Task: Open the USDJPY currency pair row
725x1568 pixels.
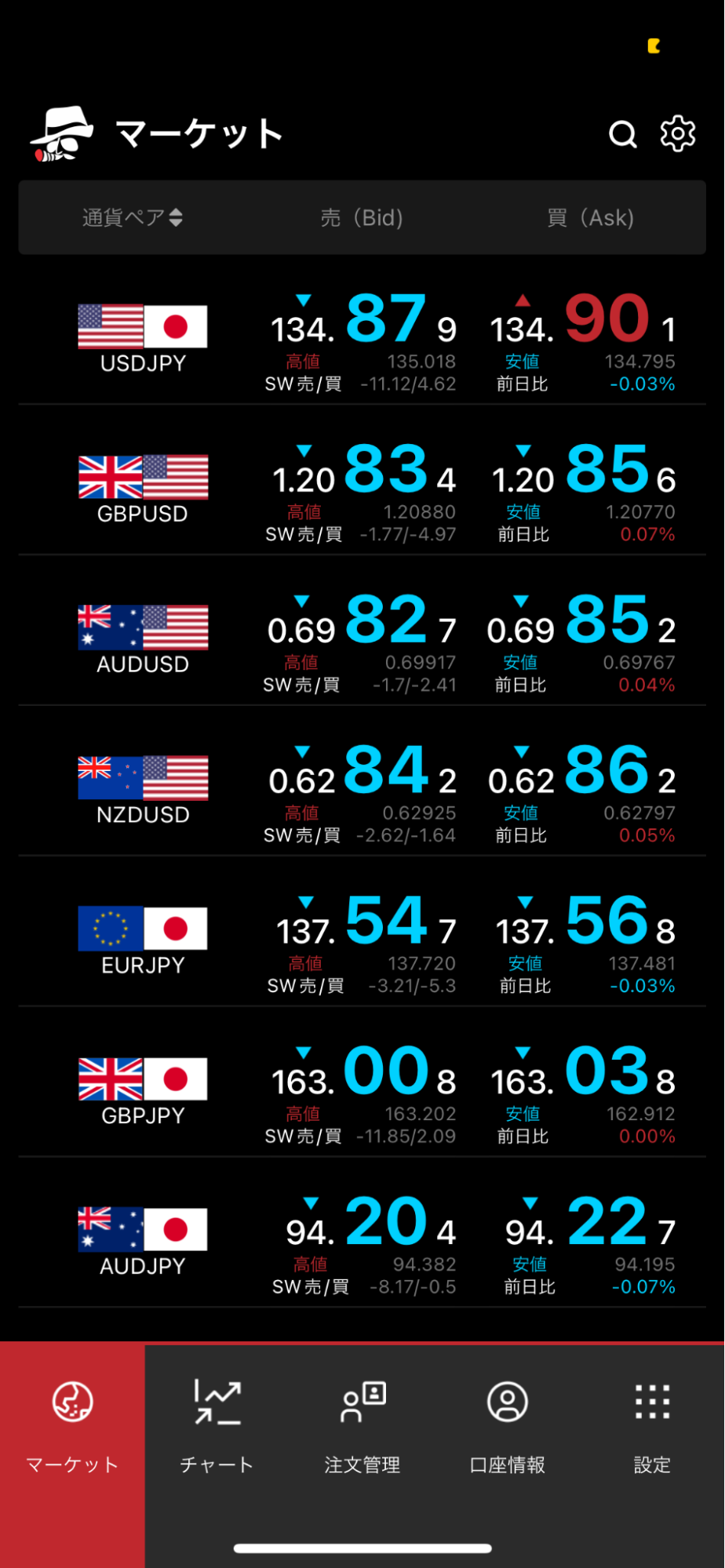Action: [x=143, y=339]
